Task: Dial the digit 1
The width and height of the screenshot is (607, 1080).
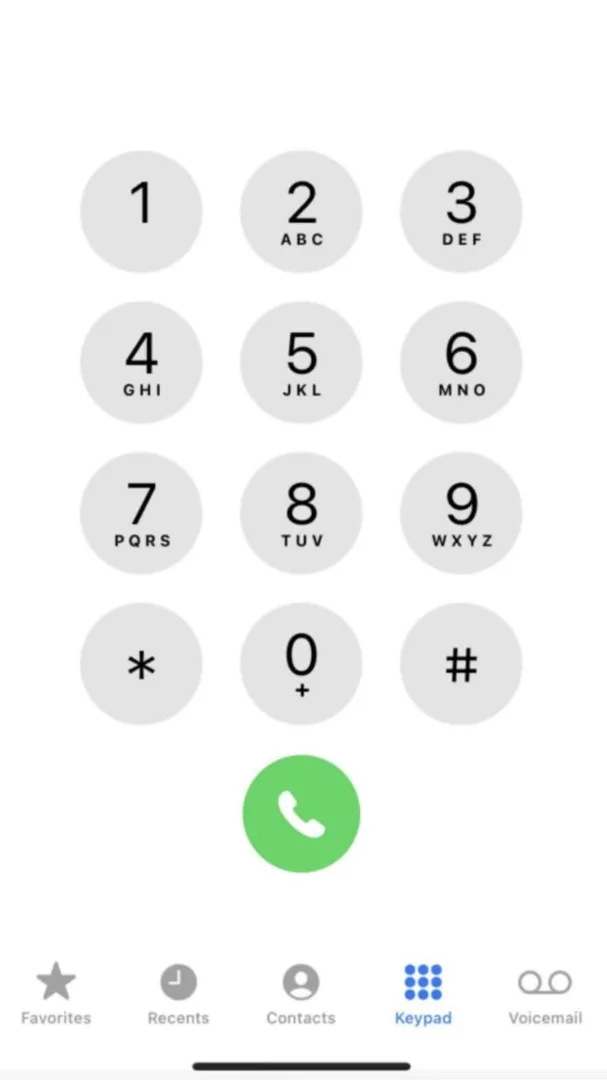Action: pyautogui.click(x=141, y=211)
